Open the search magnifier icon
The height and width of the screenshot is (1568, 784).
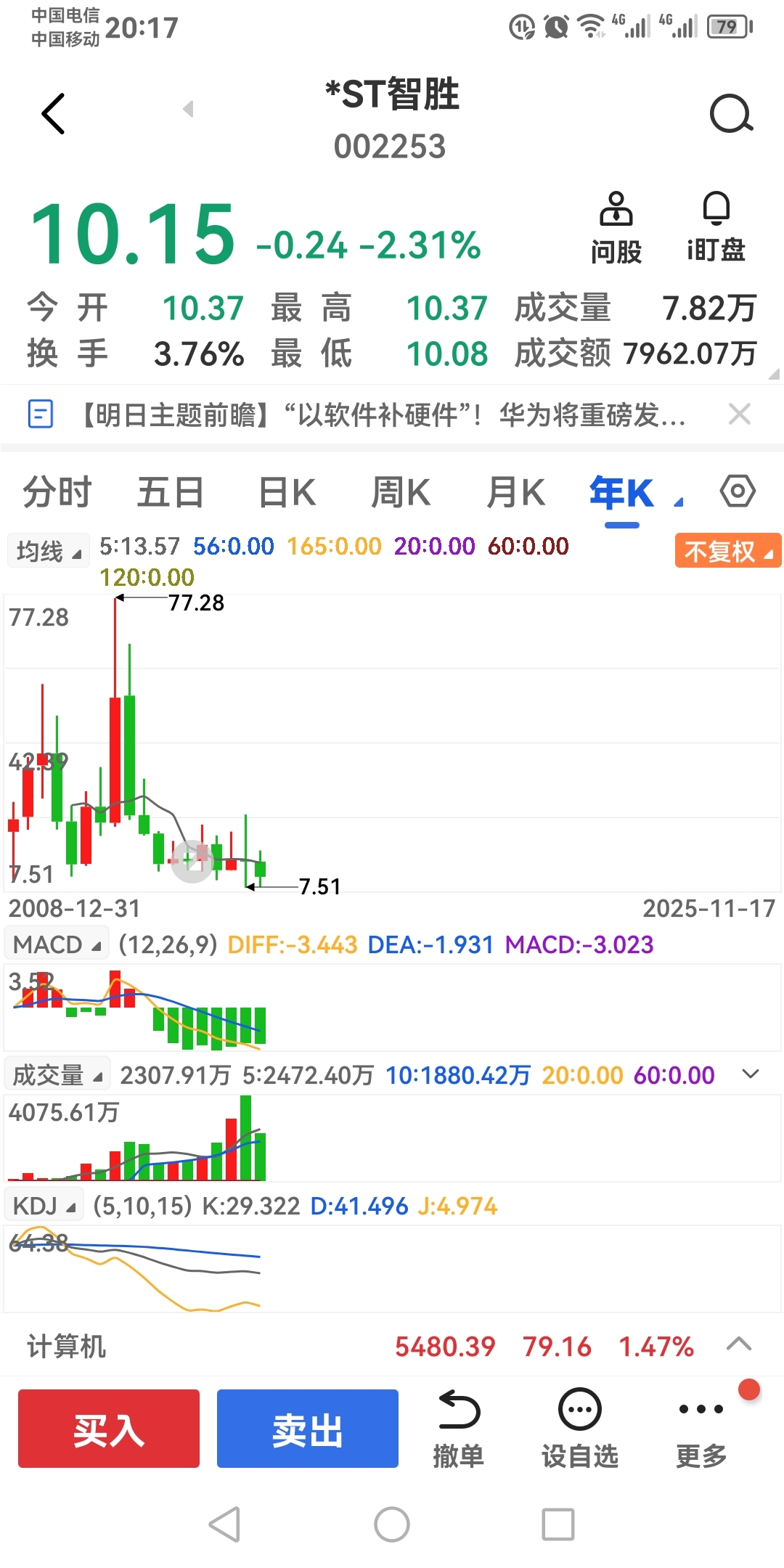click(x=730, y=114)
